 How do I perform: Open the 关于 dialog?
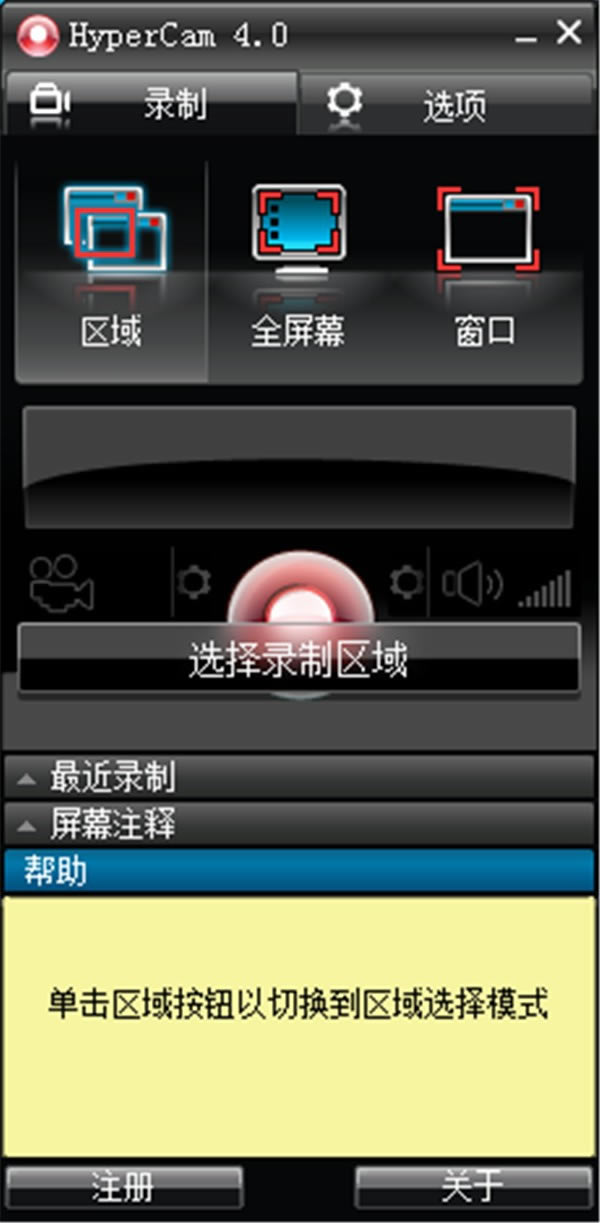point(474,1187)
